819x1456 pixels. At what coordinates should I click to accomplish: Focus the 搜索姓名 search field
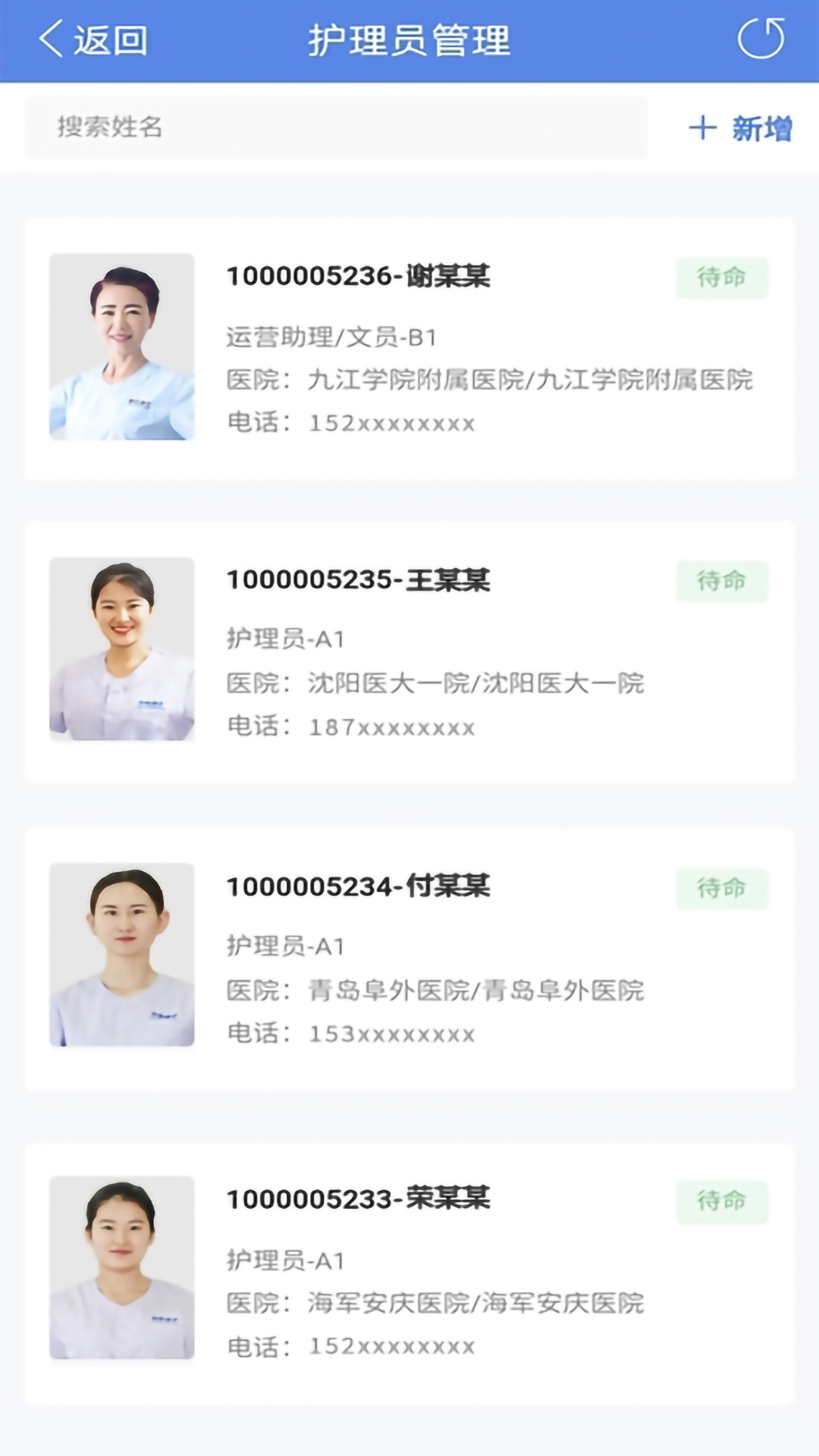tap(337, 127)
